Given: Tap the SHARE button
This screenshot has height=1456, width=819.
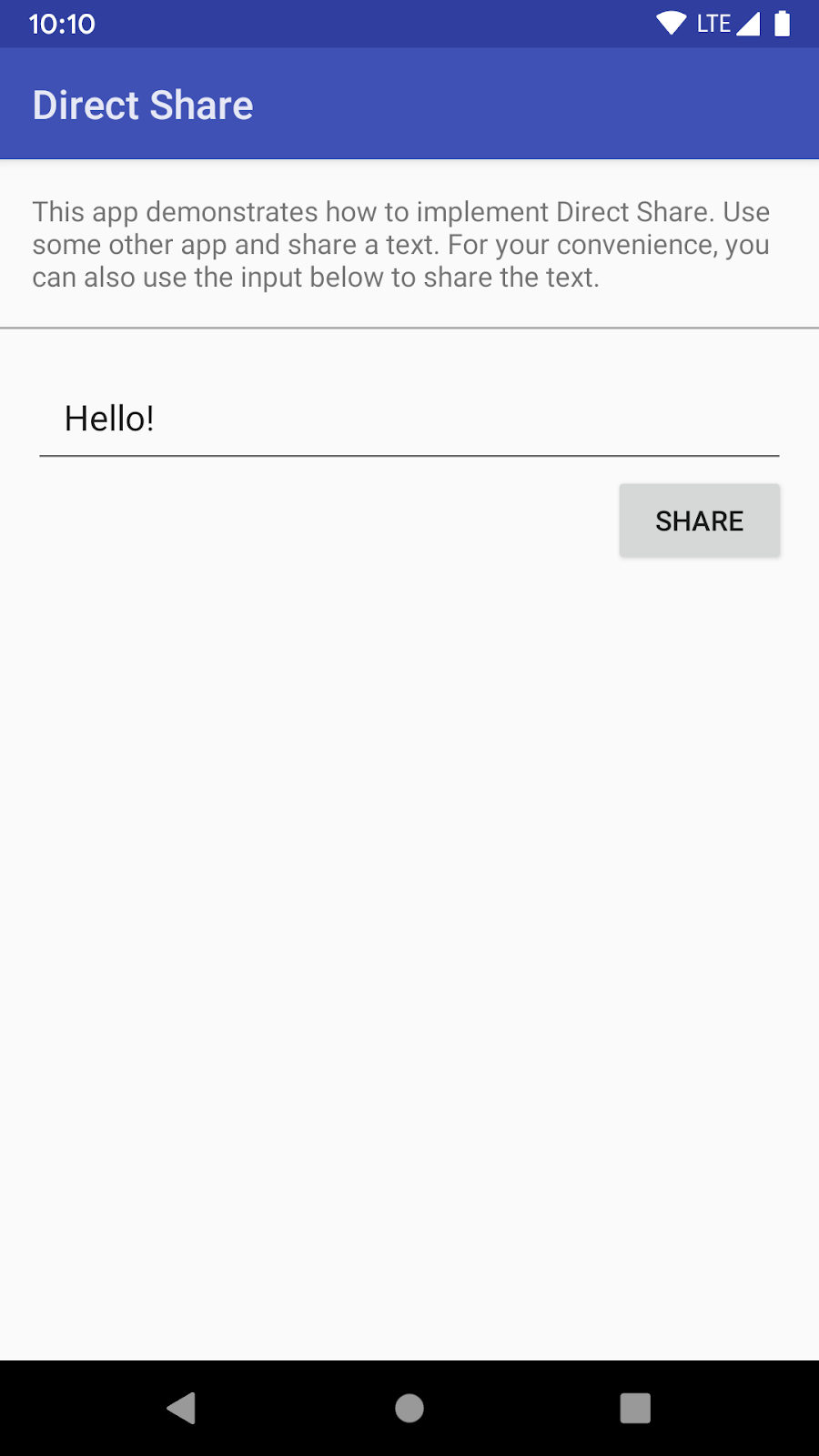Looking at the screenshot, I should coord(699,521).
